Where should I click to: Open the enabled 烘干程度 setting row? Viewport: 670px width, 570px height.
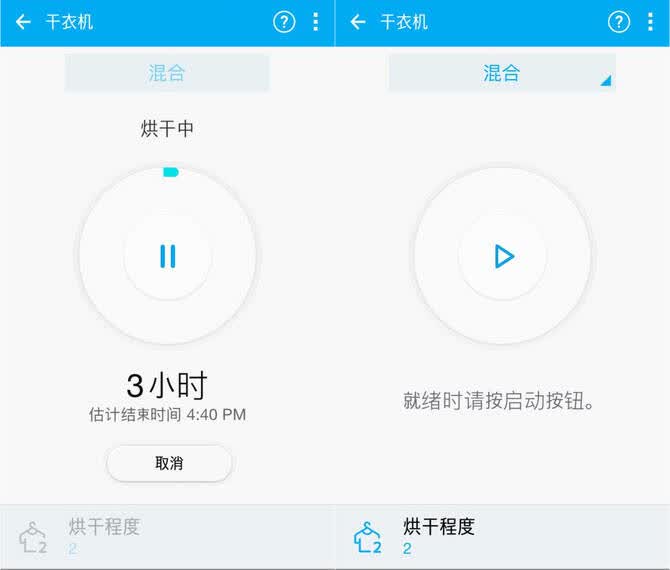502,537
